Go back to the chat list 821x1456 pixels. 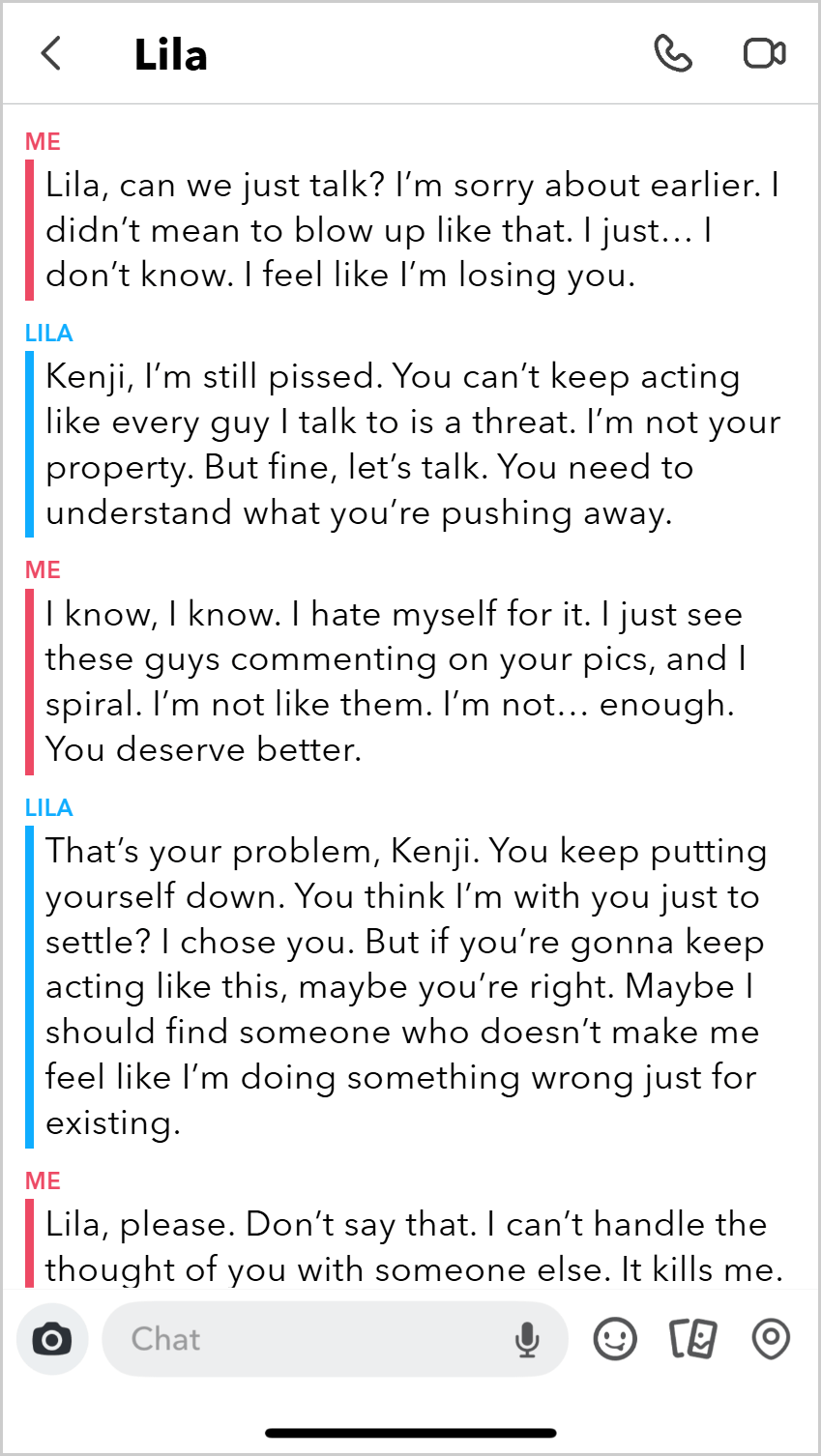click(52, 54)
